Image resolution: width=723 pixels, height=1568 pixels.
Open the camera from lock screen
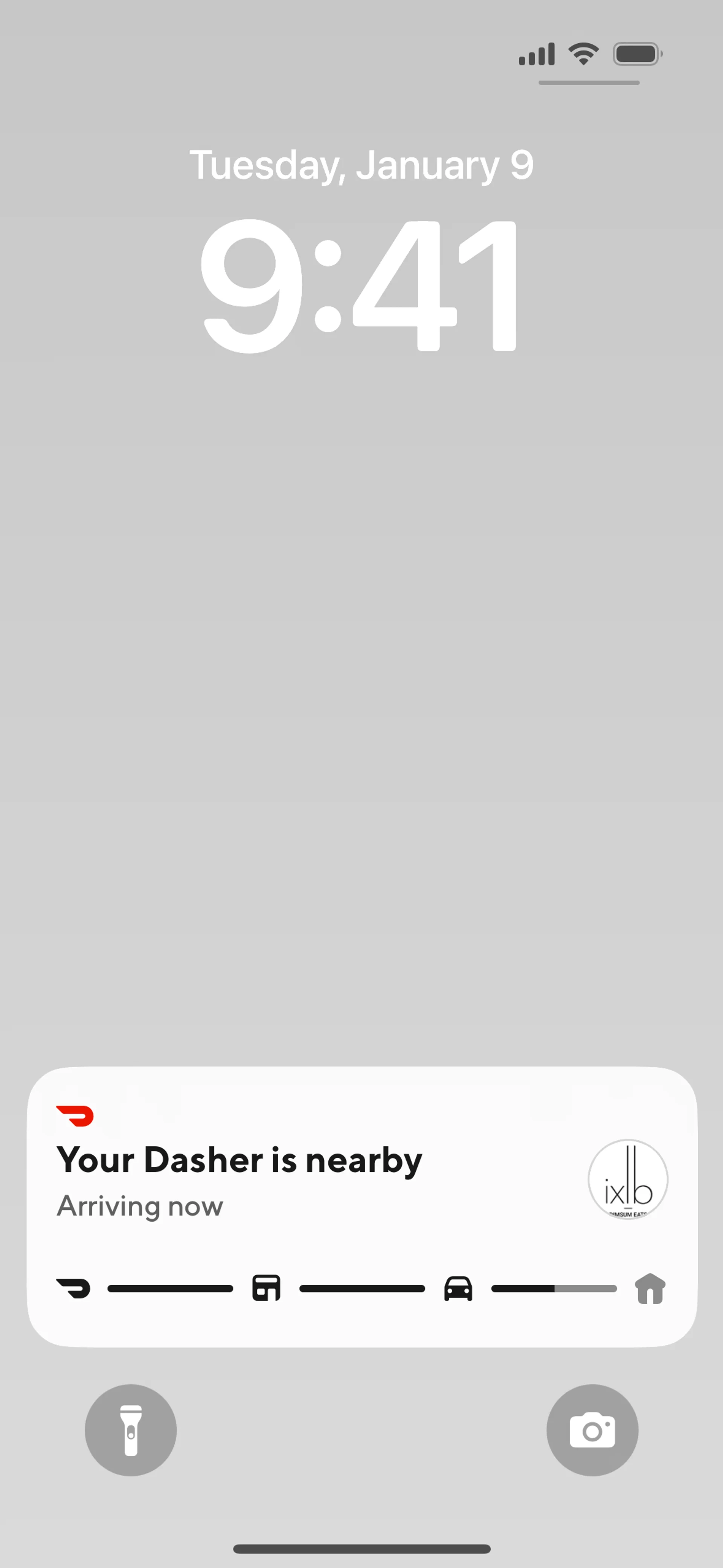pos(592,1430)
